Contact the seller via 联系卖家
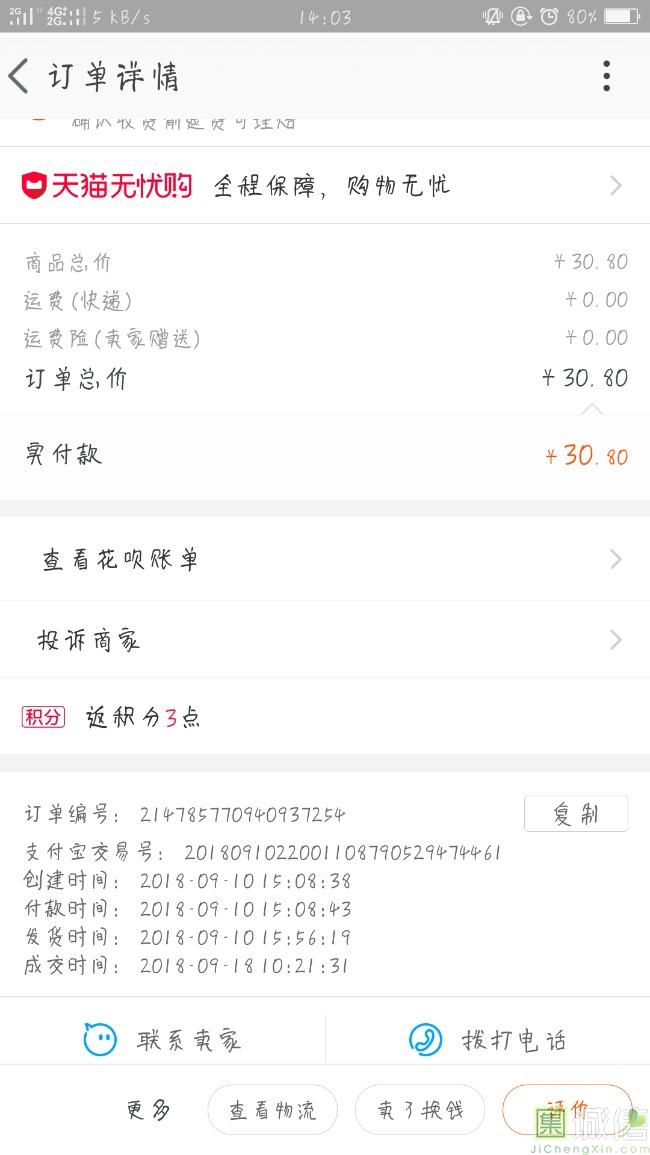Image resolution: width=650 pixels, height=1155 pixels. 163,1040
